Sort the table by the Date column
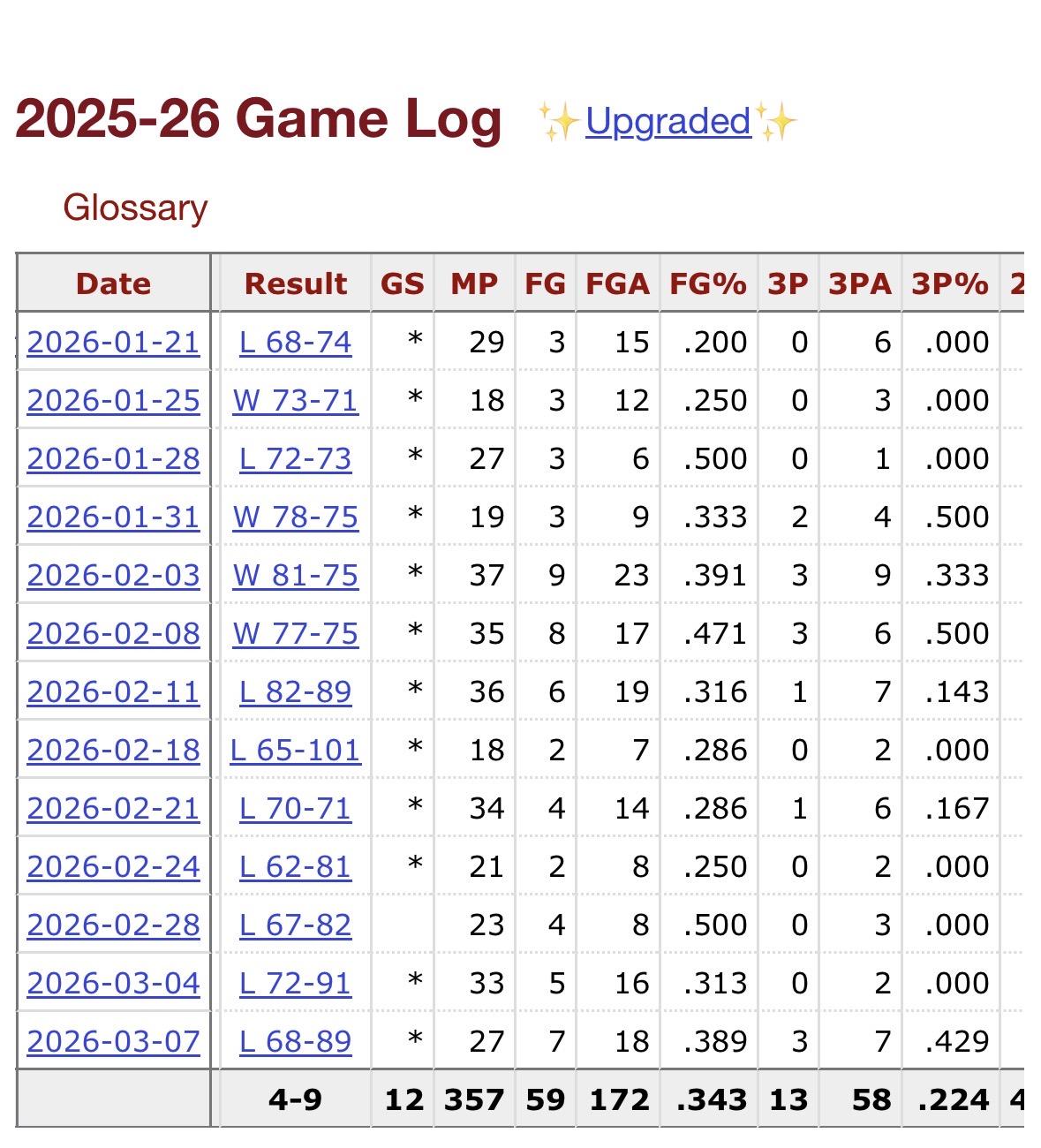This screenshot has height=1148, width=1041. [x=113, y=283]
